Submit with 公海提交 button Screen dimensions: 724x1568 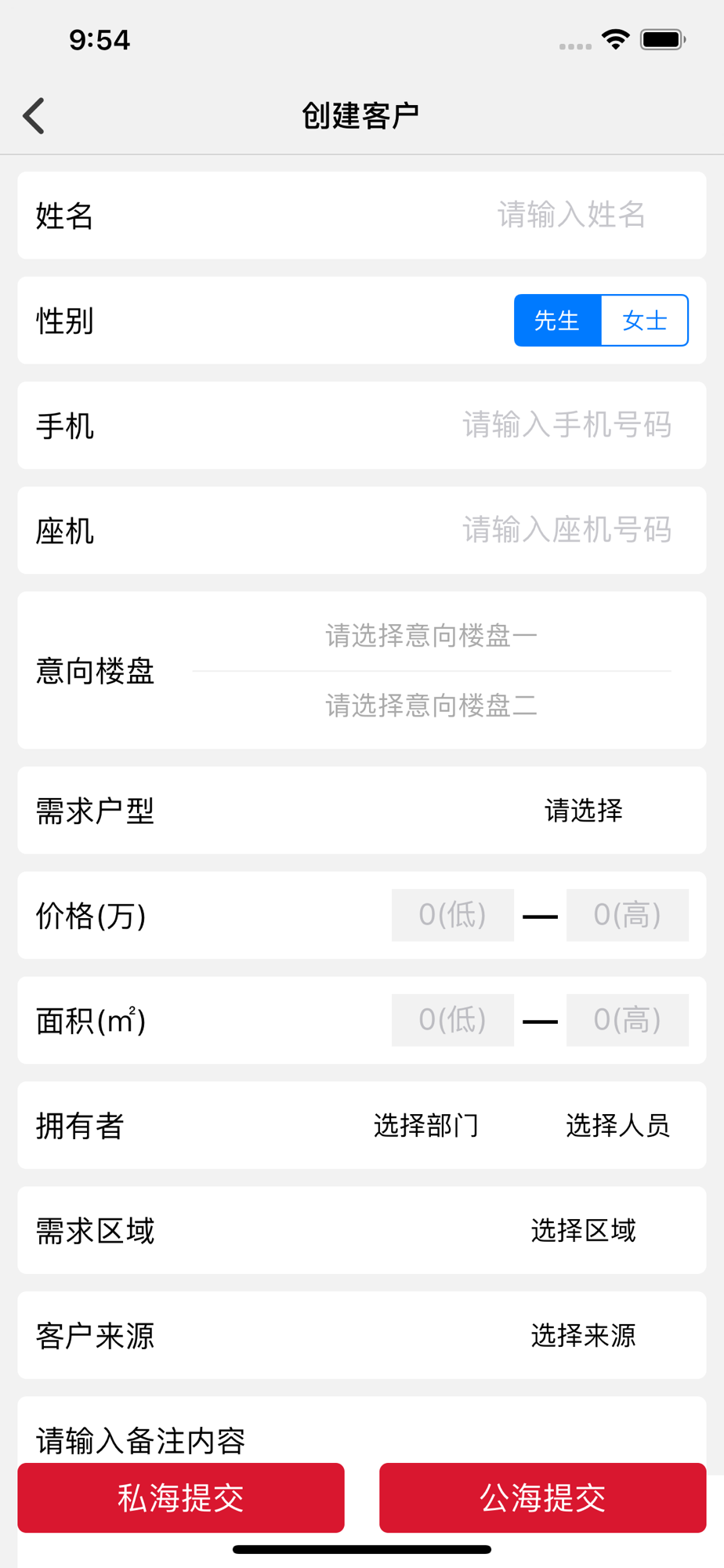pos(543,1497)
